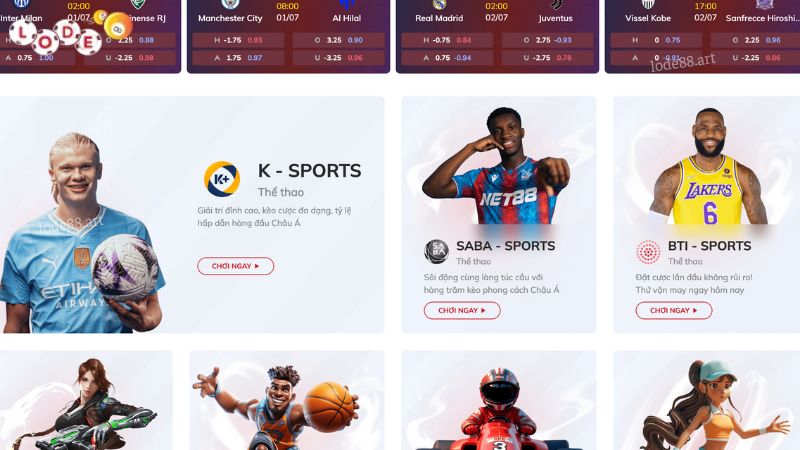This screenshot has height=450, width=800.
Task: Open the Manchester City vs Al Hilal match
Action: tap(288, 18)
